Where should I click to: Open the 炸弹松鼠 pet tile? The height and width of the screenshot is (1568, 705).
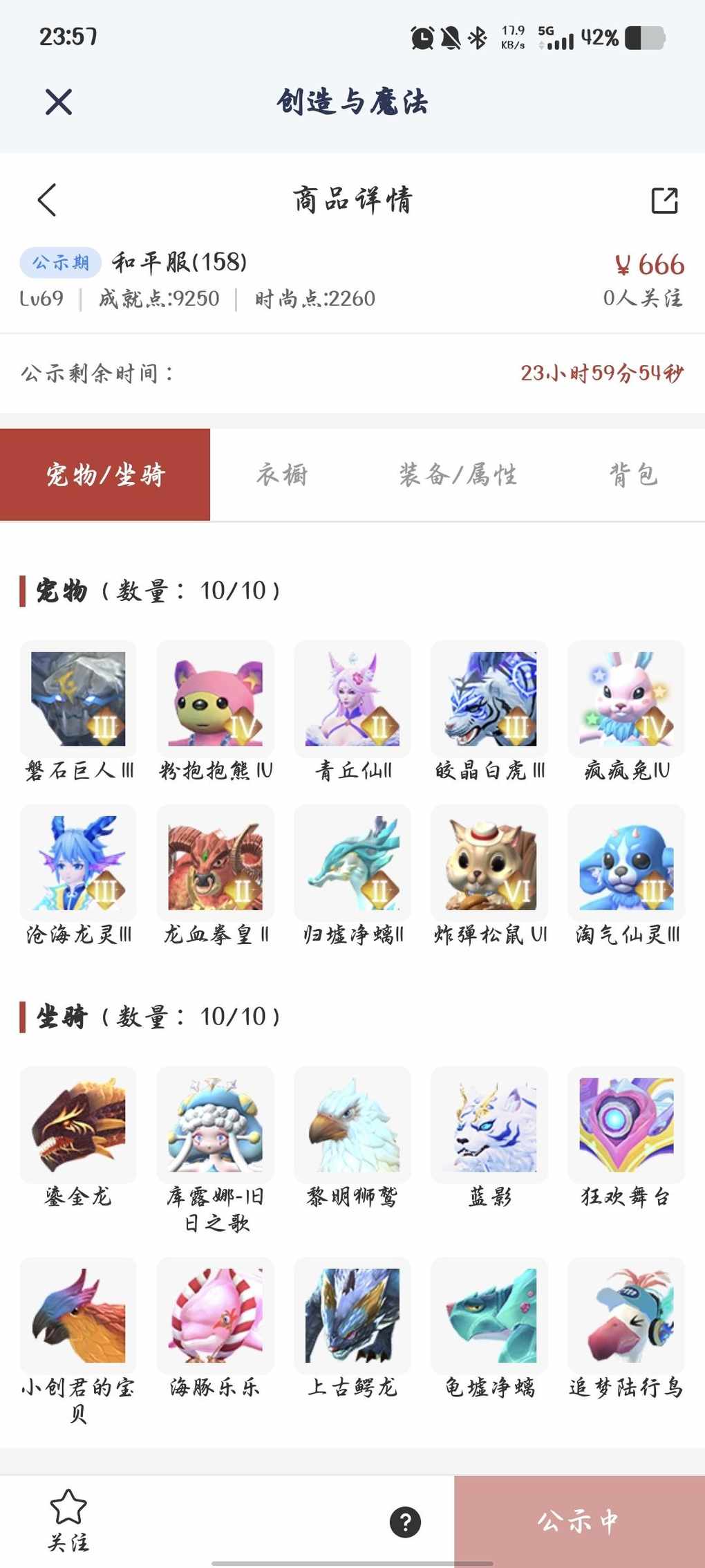pos(489,863)
